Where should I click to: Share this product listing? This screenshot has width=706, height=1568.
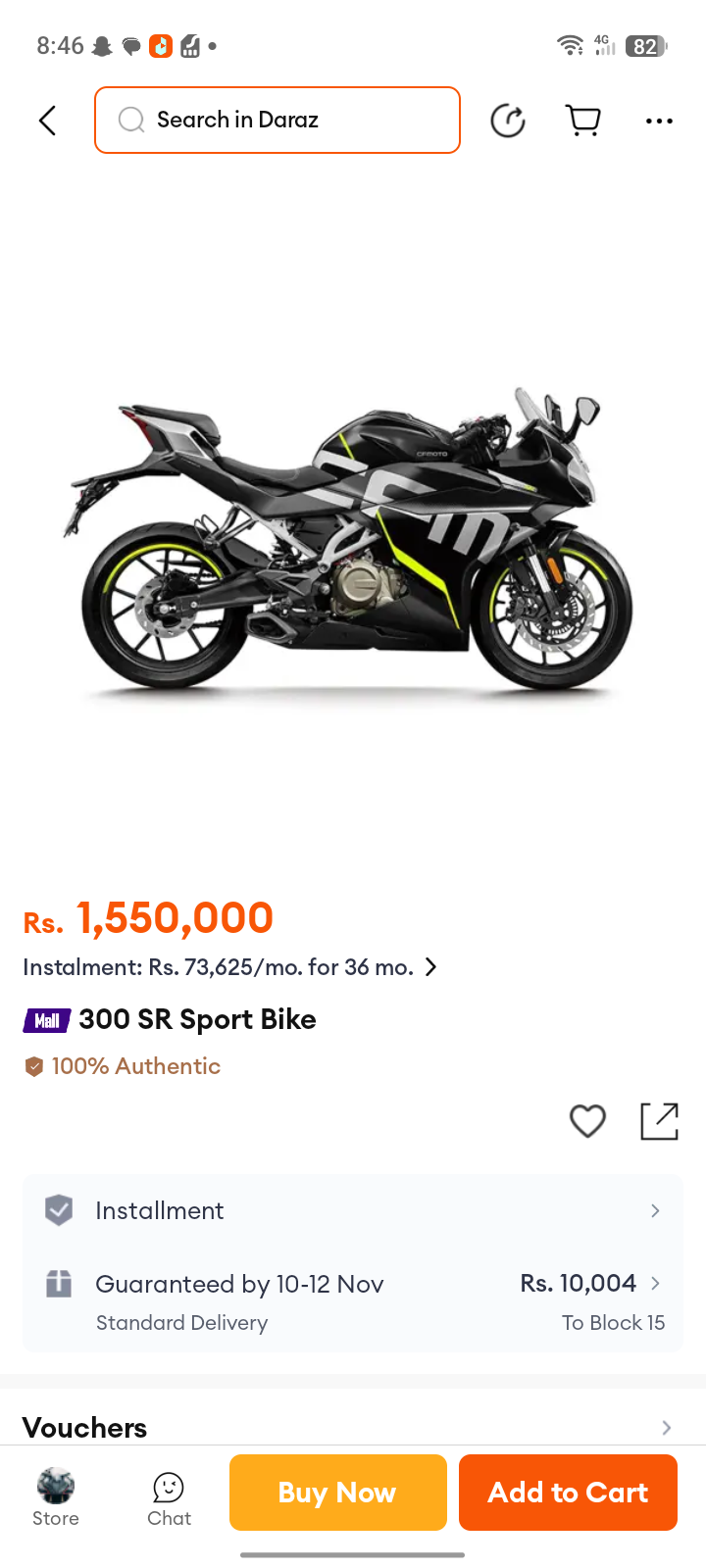tap(659, 1121)
